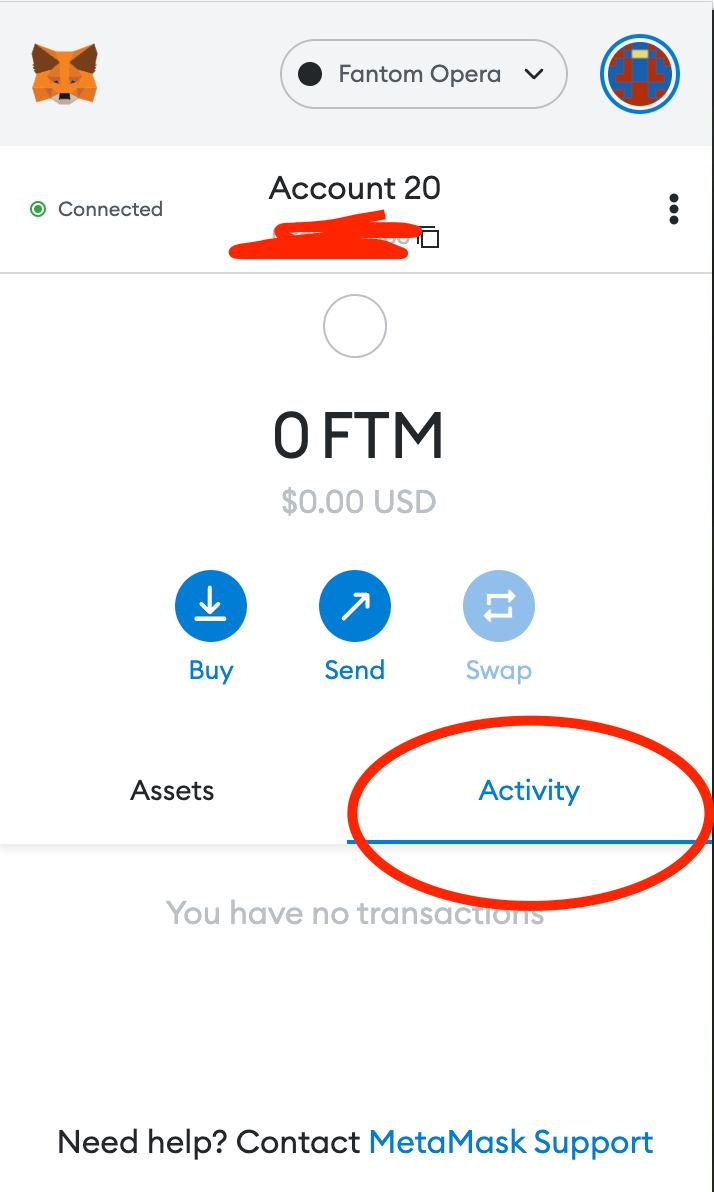Switch to the Assets tab
Screen dimensions: 714x1192
[x=173, y=791]
